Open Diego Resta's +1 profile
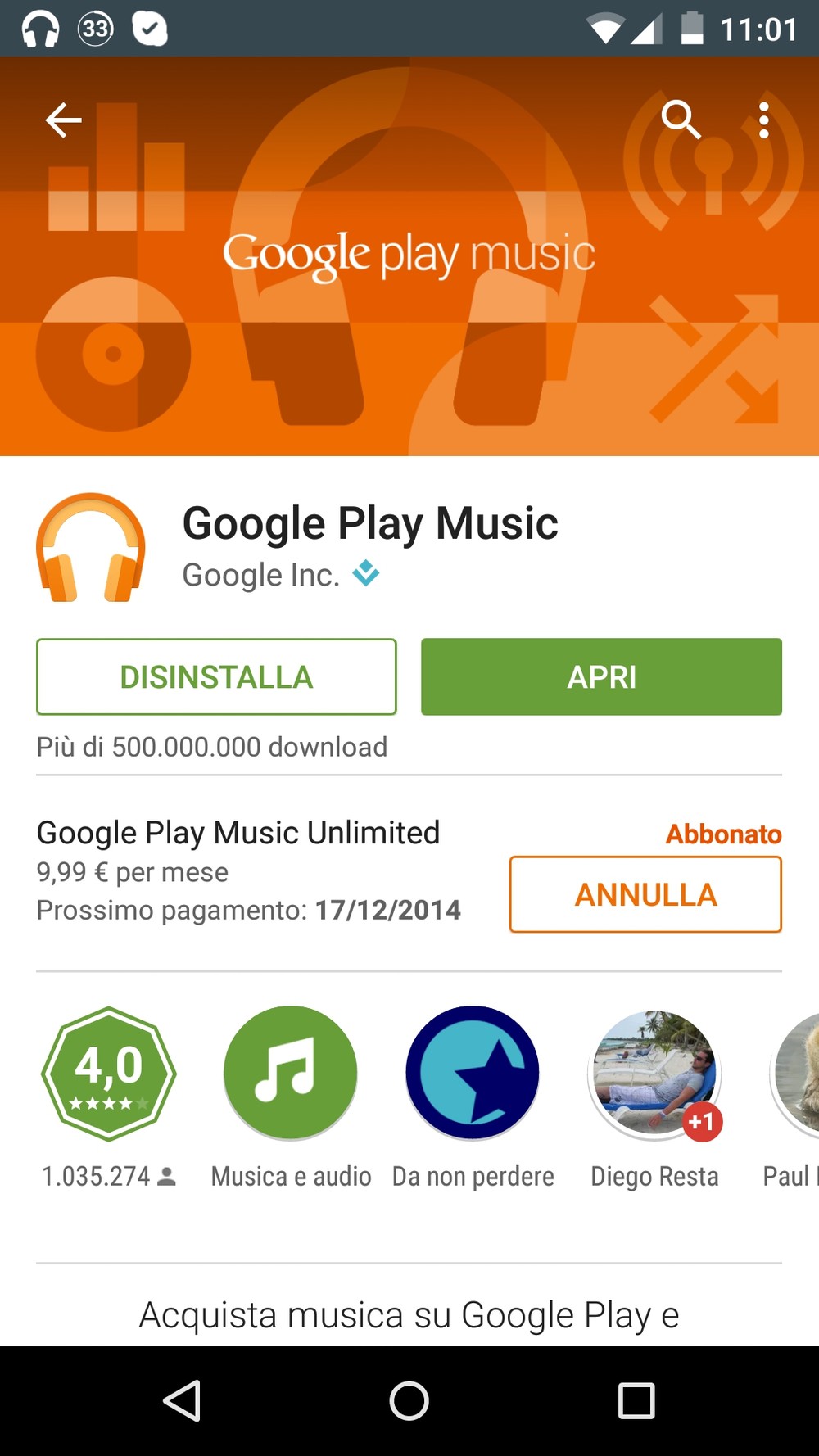The width and height of the screenshot is (819, 1456). click(654, 1074)
